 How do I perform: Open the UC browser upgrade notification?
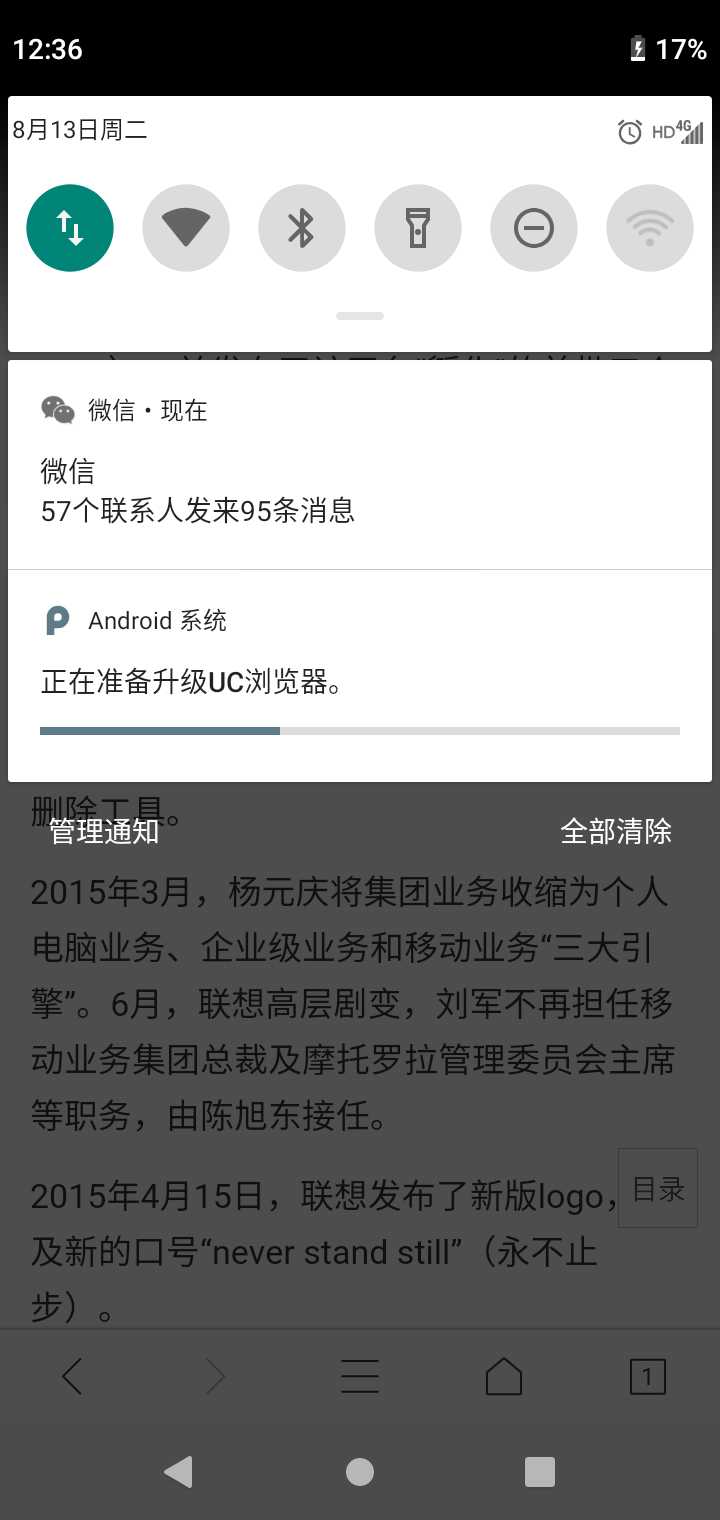point(360,682)
